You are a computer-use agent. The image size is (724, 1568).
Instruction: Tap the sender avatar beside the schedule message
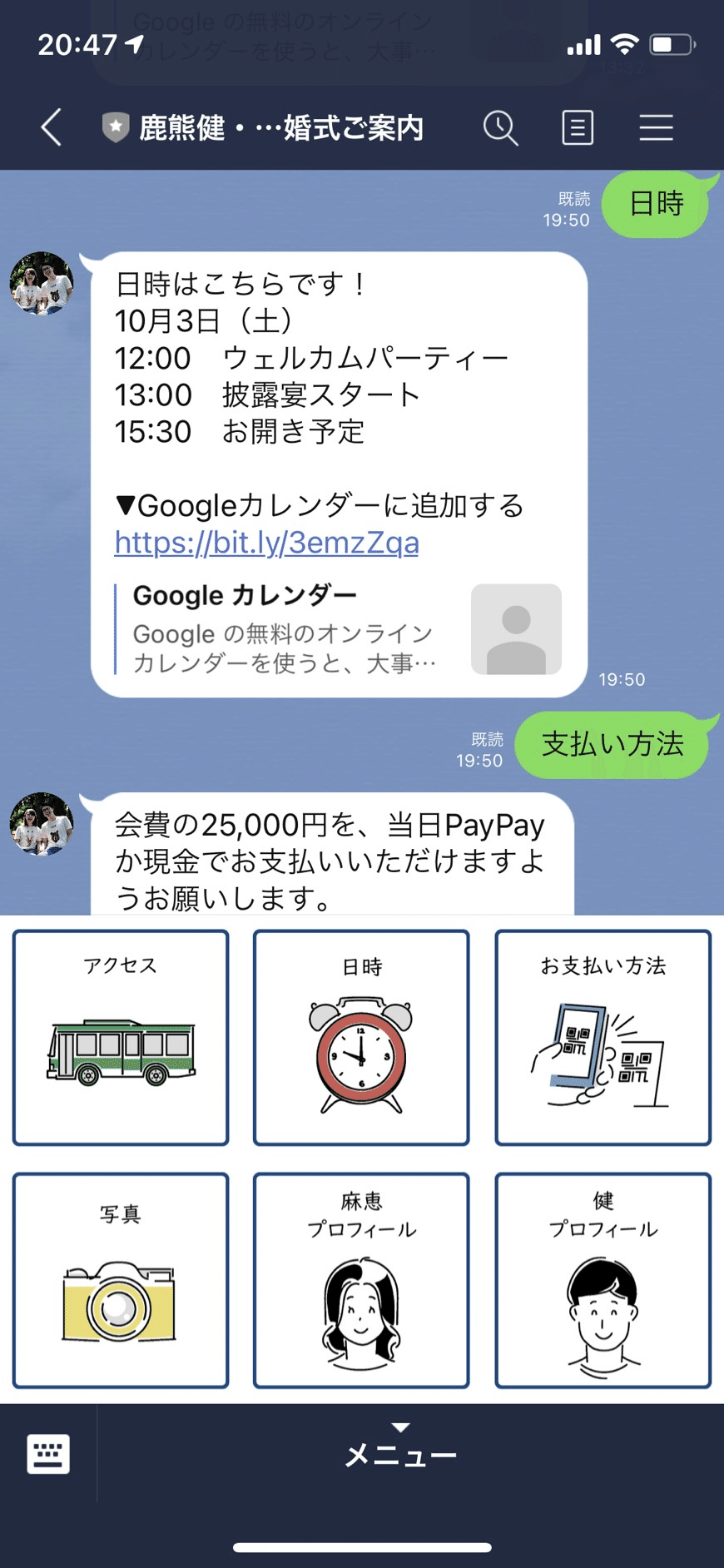coord(42,284)
